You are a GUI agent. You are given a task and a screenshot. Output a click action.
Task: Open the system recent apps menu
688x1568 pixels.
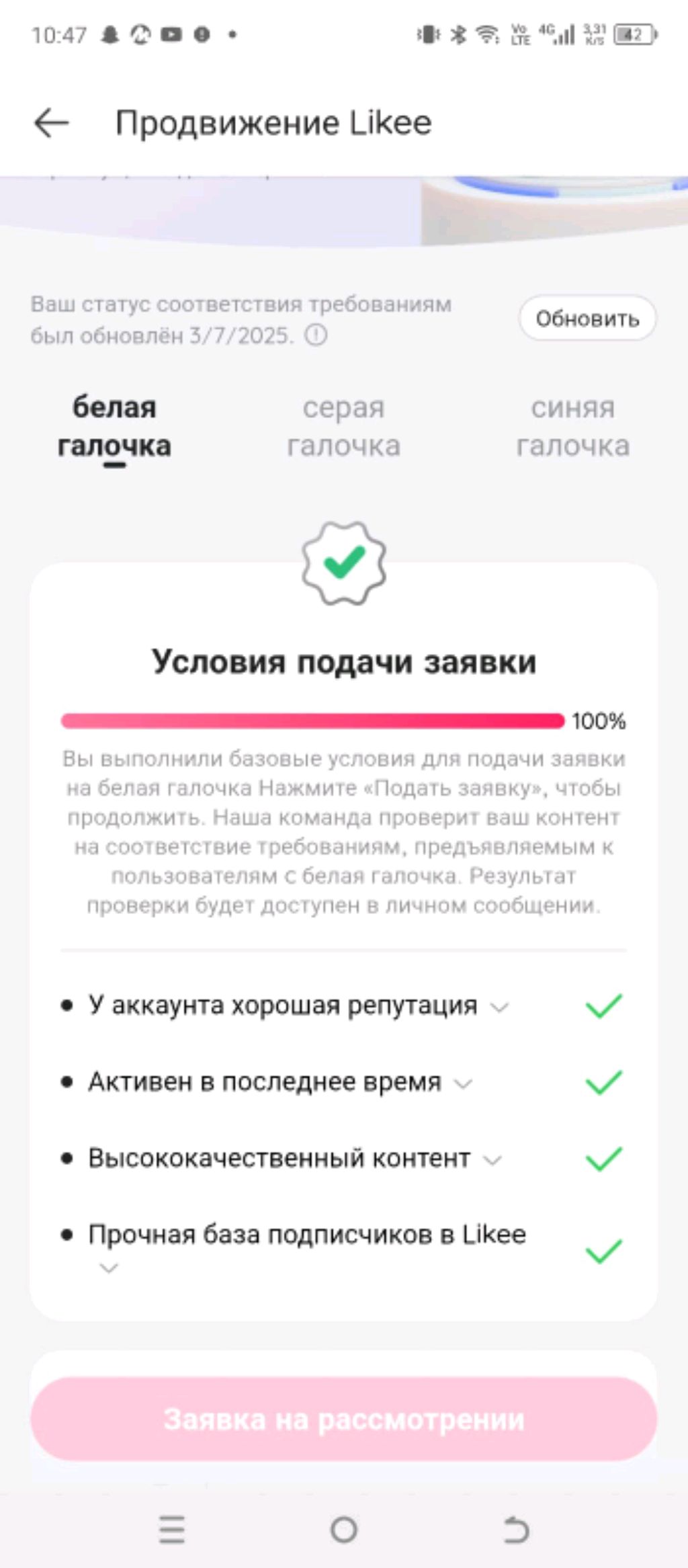coord(172,1530)
